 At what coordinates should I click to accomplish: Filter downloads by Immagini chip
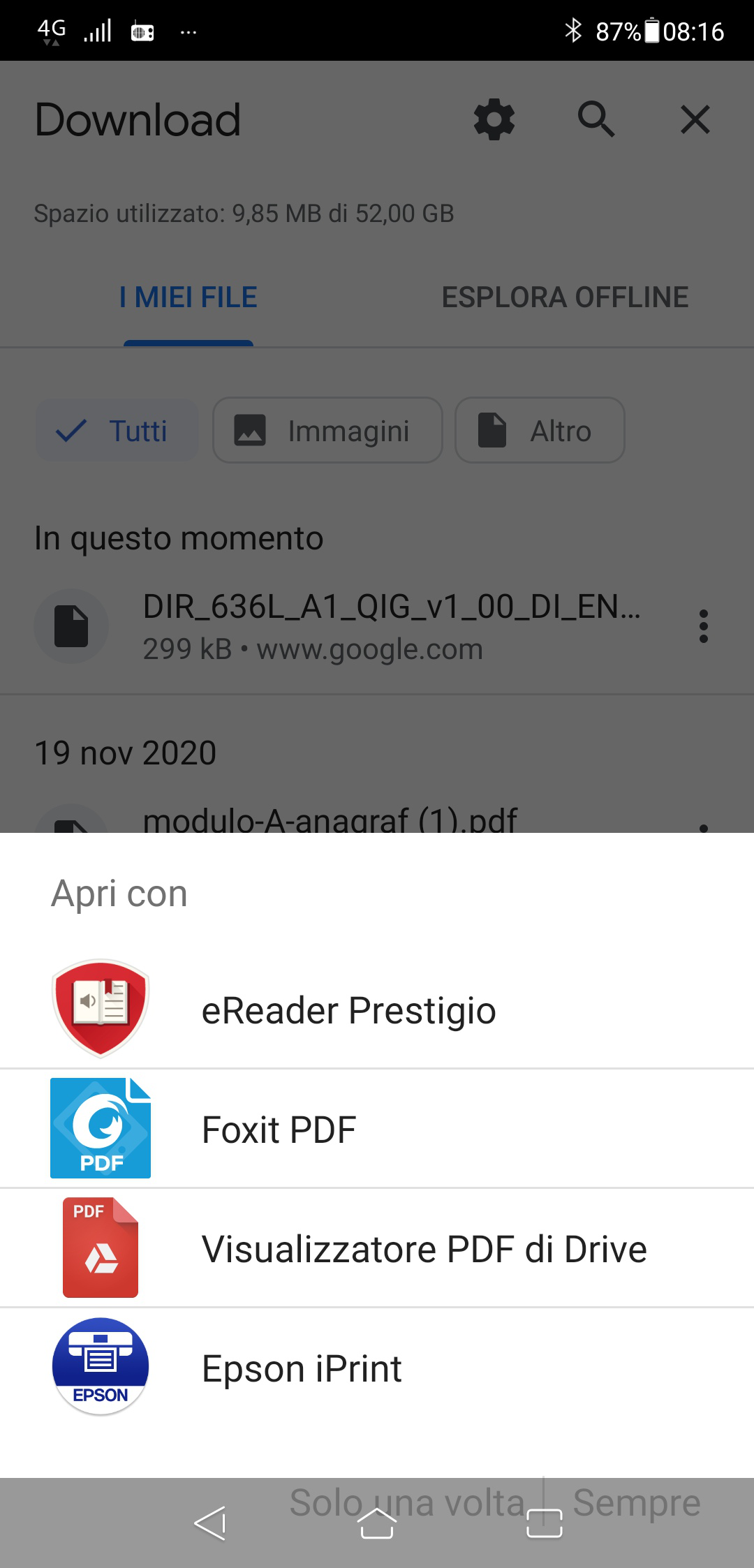(327, 431)
